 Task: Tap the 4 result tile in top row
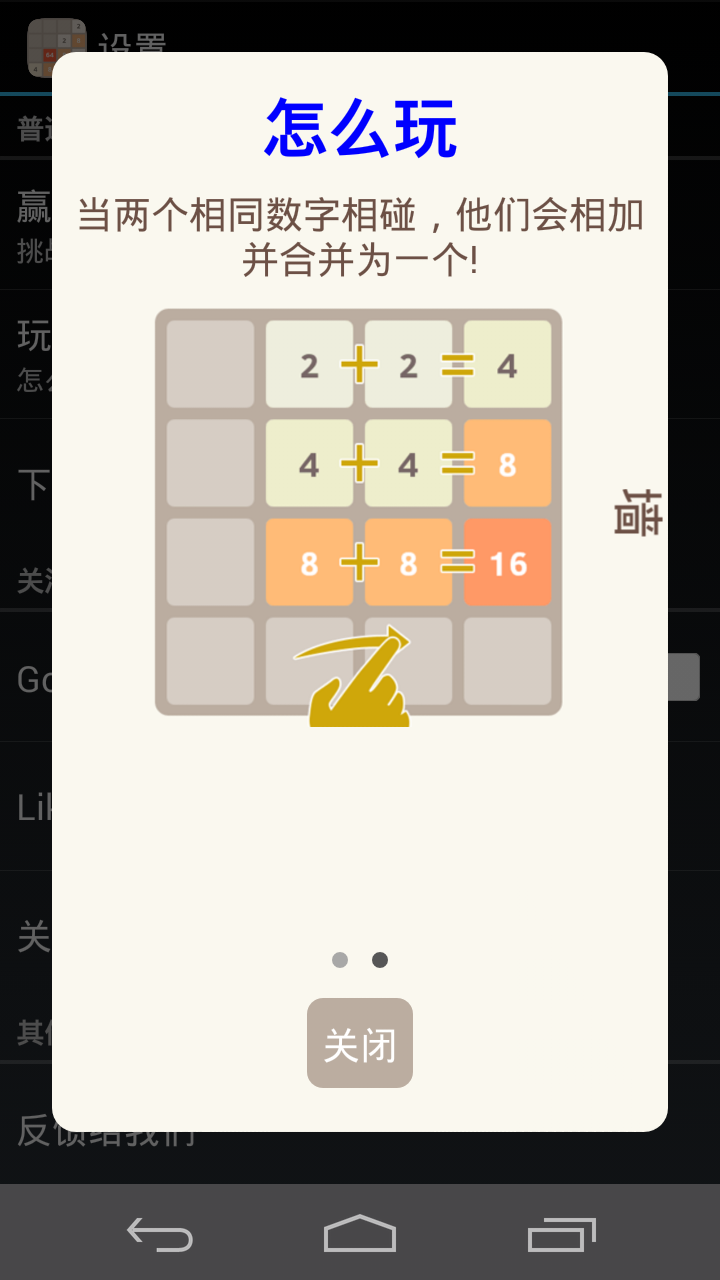(508, 363)
